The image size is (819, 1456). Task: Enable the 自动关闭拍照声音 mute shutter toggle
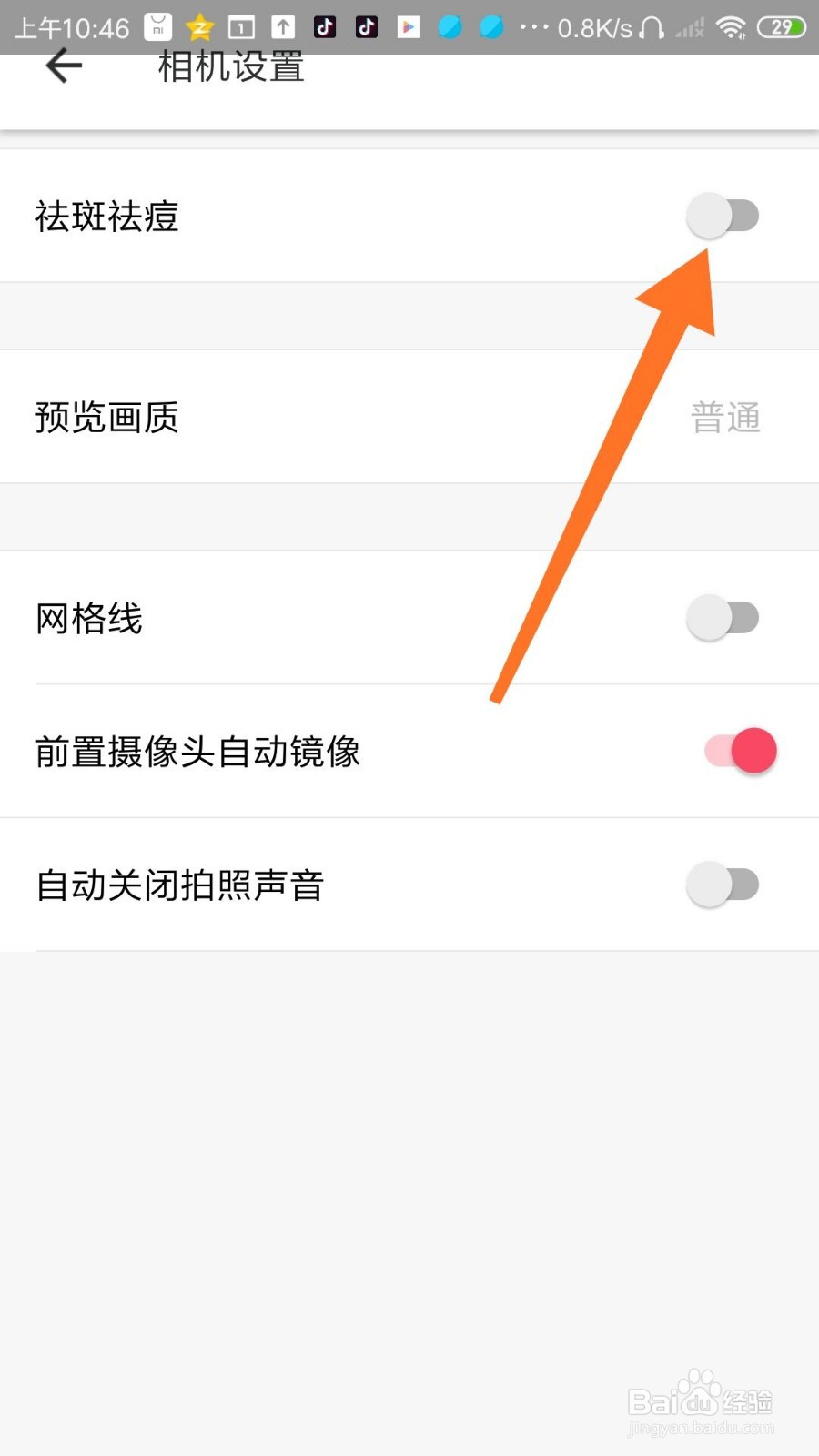(724, 884)
